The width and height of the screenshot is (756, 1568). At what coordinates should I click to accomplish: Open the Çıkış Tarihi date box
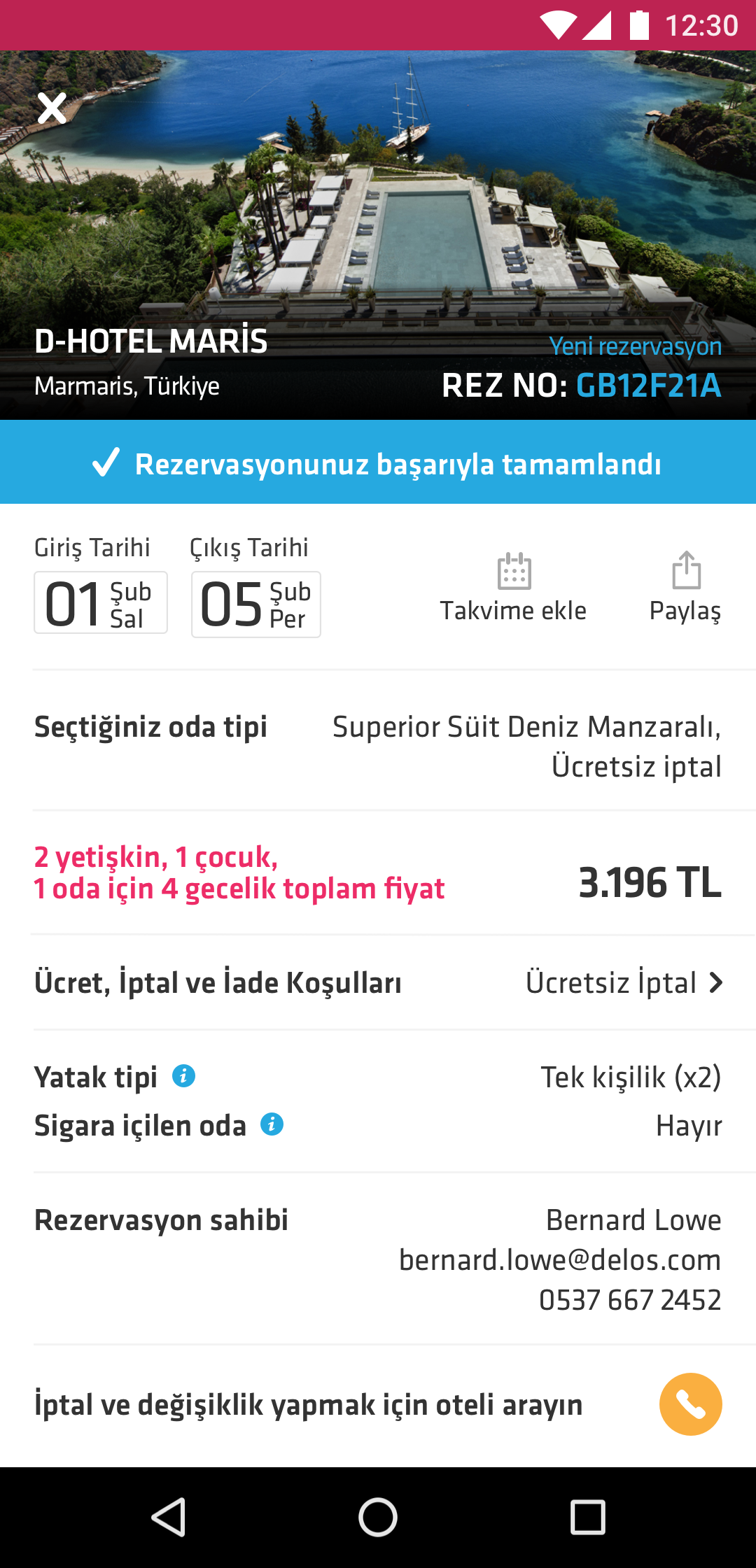tap(256, 605)
